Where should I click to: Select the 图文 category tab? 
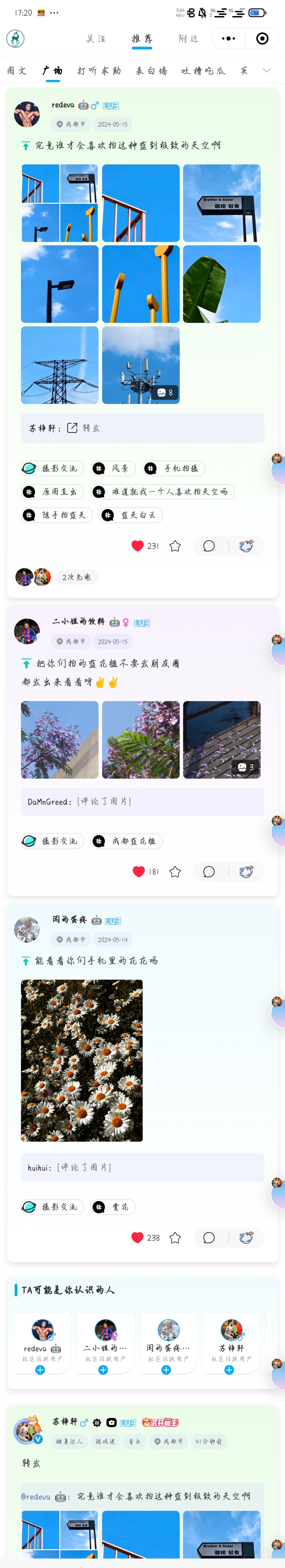click(x=17, y=71)
